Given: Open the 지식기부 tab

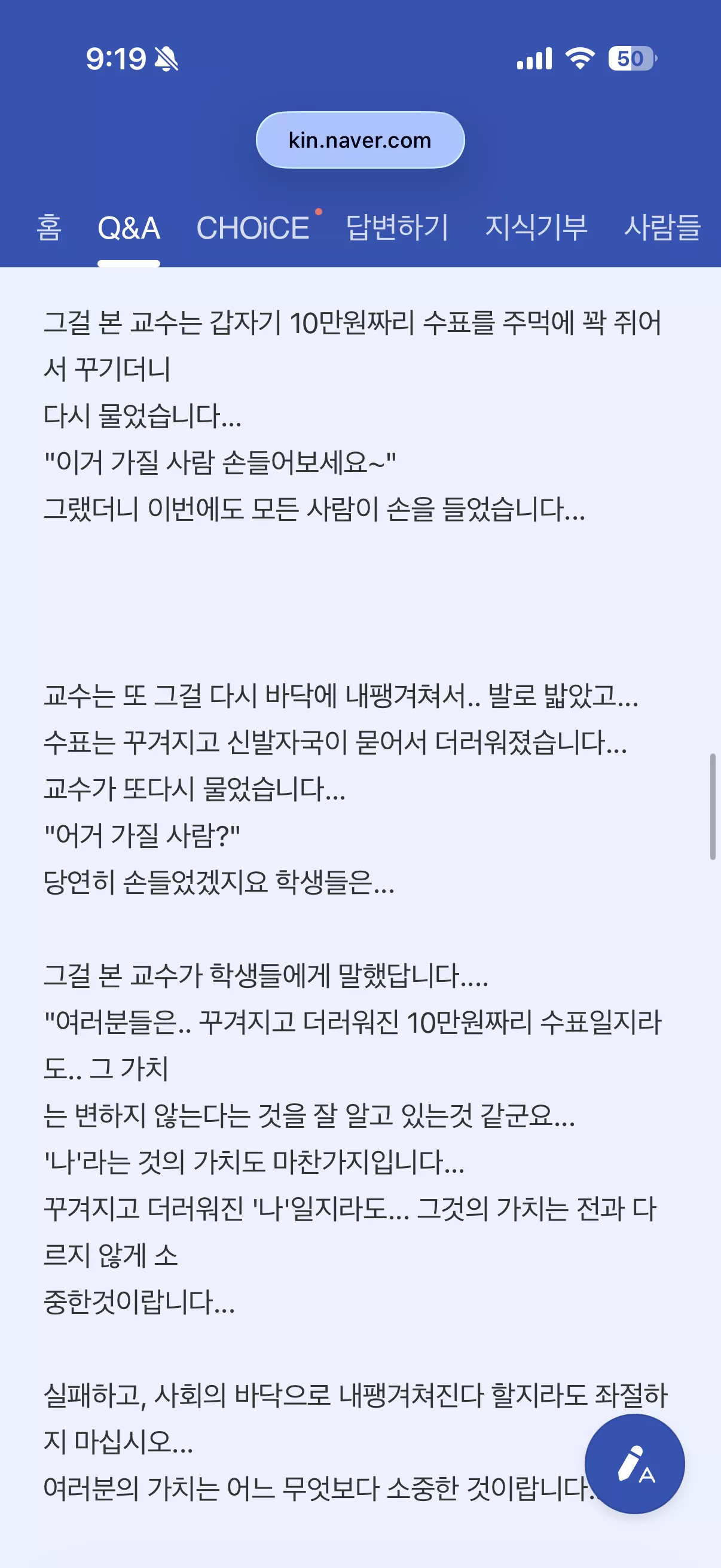Looking at the screenshot, I should click(x=536, y=228).
